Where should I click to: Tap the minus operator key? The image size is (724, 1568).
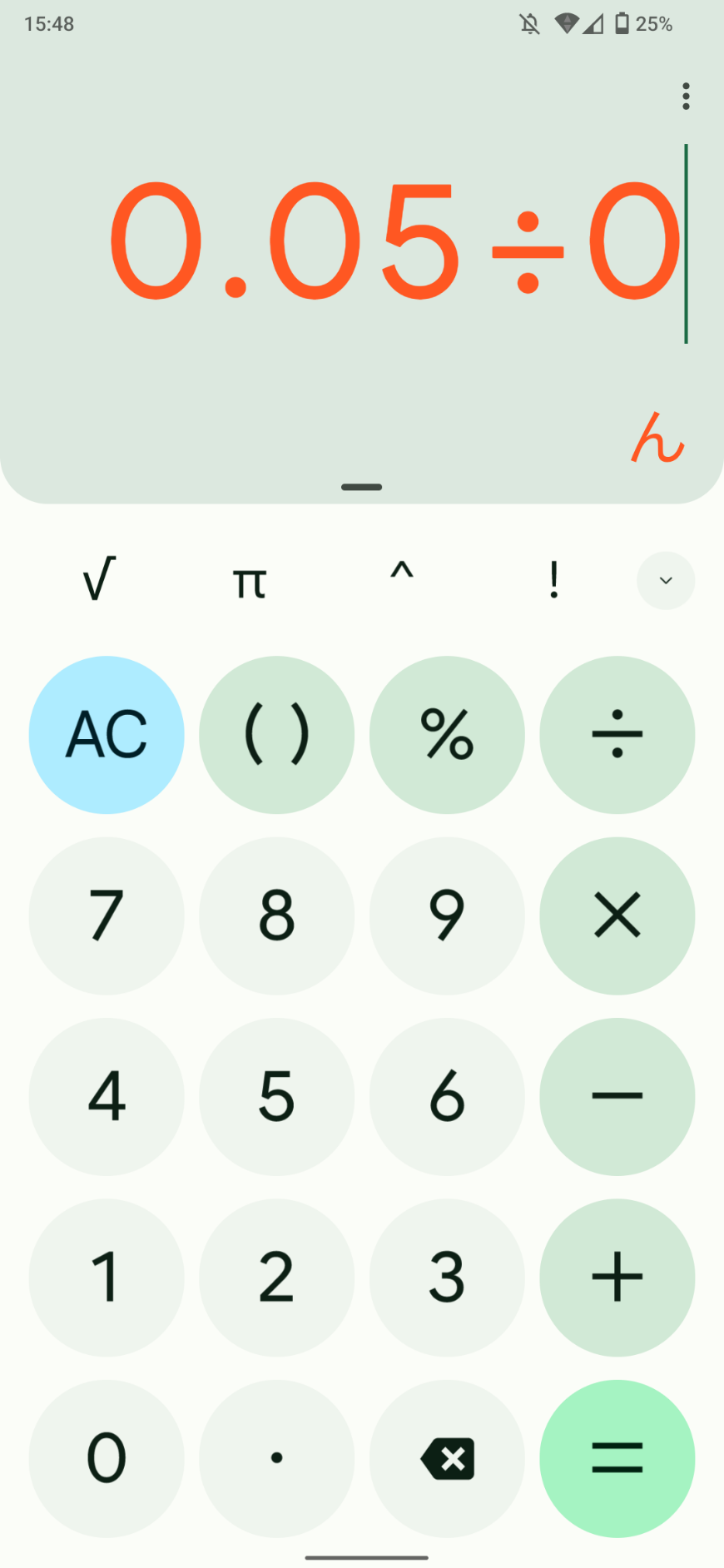click(617, 1096)
